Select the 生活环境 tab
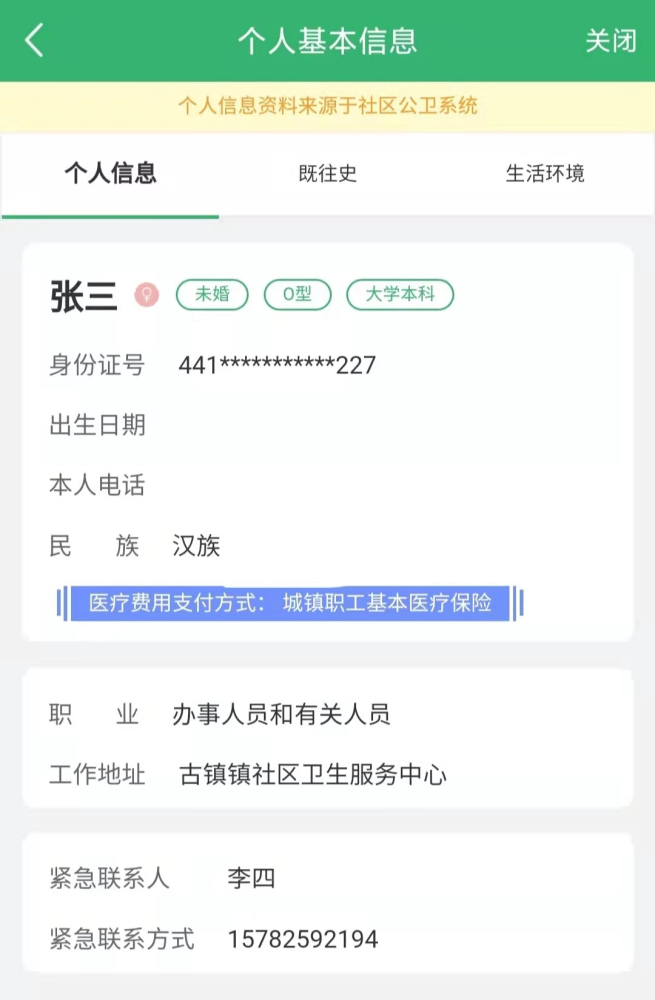Viewport: 655px width, 1000px height. [544, 174]
